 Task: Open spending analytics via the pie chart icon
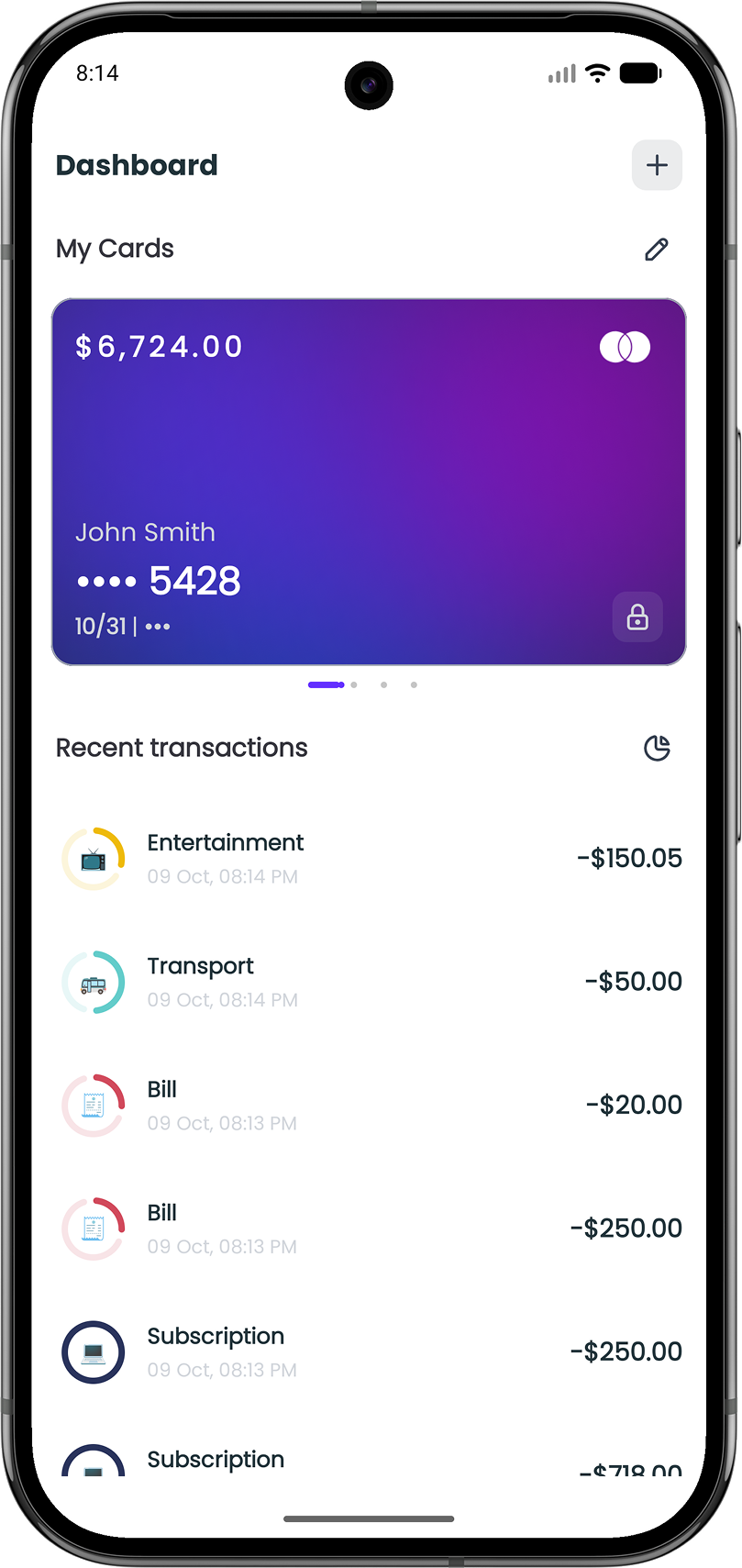pos(658,748)
